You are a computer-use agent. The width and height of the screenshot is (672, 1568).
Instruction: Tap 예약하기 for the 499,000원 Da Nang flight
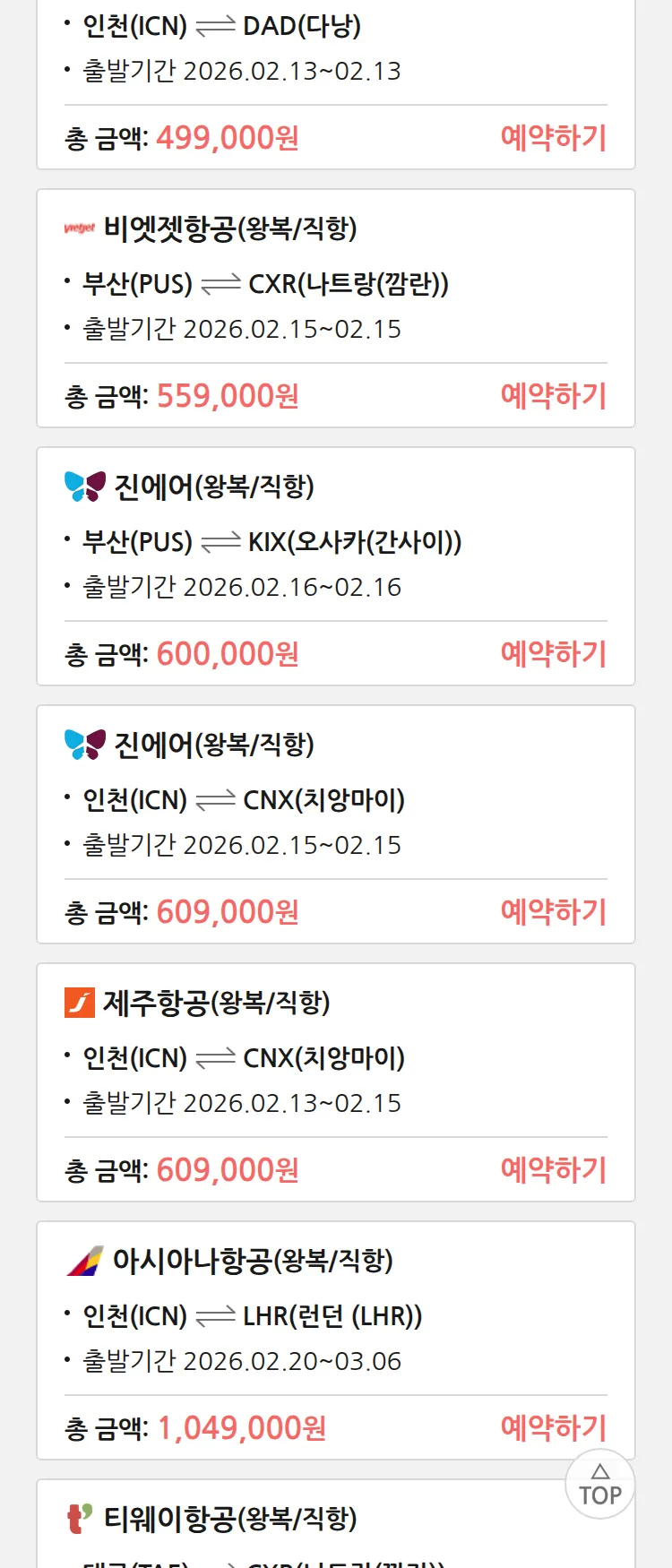point(553,138)
